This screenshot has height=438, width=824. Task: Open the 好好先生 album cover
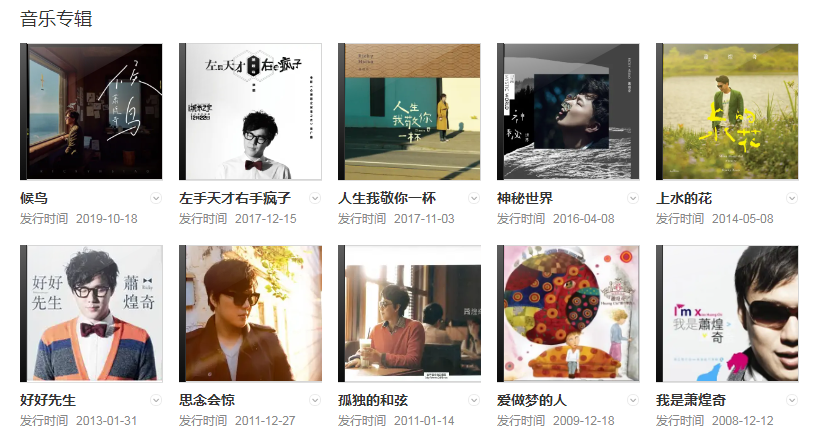pos(91,313)
